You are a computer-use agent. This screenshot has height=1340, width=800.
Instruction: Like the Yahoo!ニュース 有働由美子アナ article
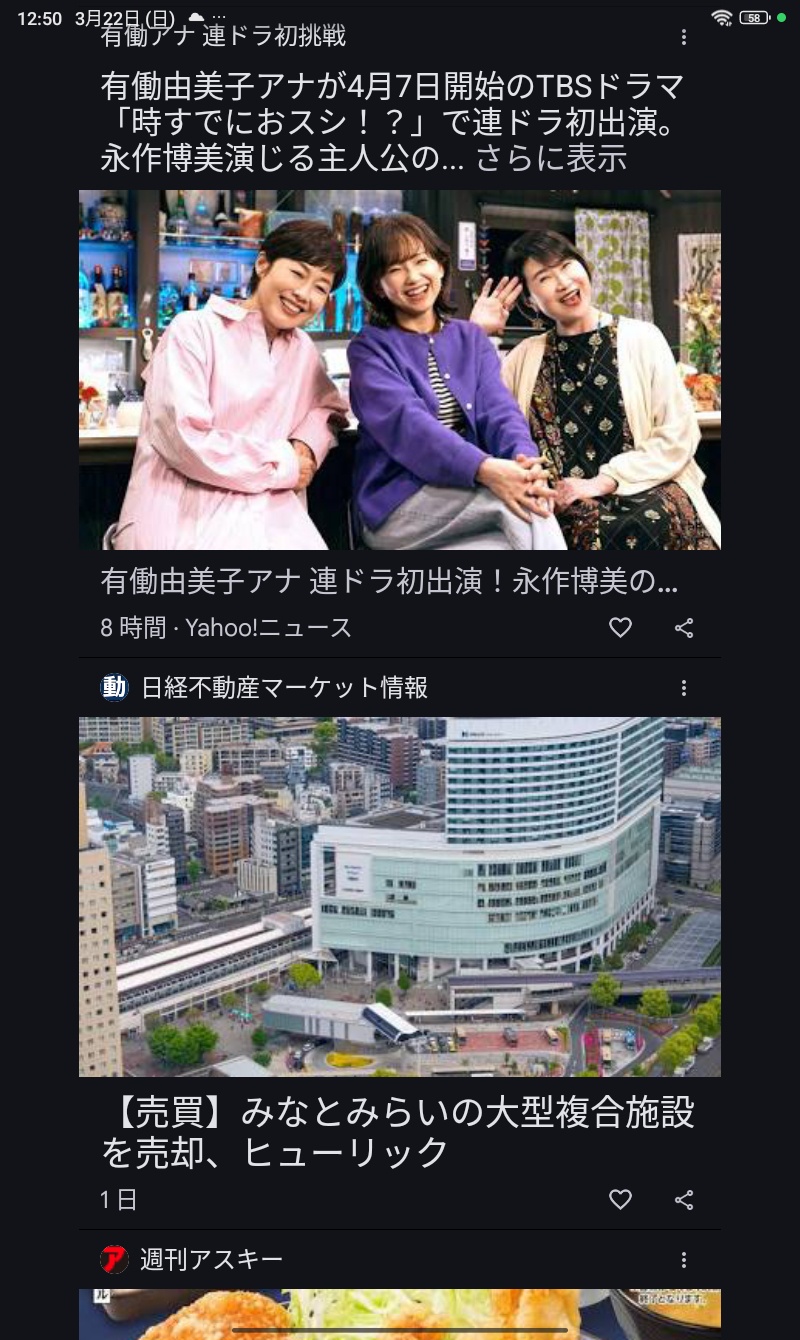(x=621, y=628)
